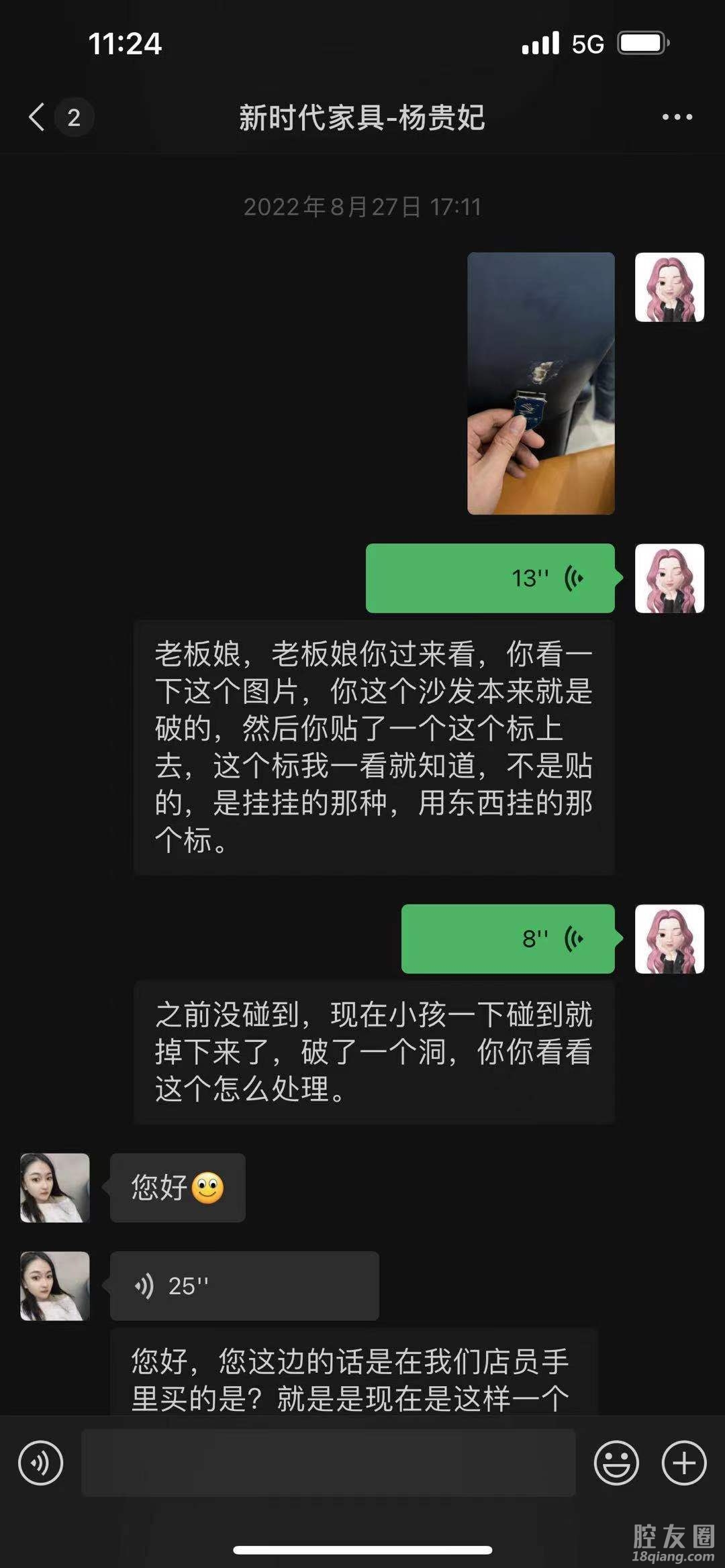Switch to voice input mode
The image size is (725, 1568).
pos(41,1463)
